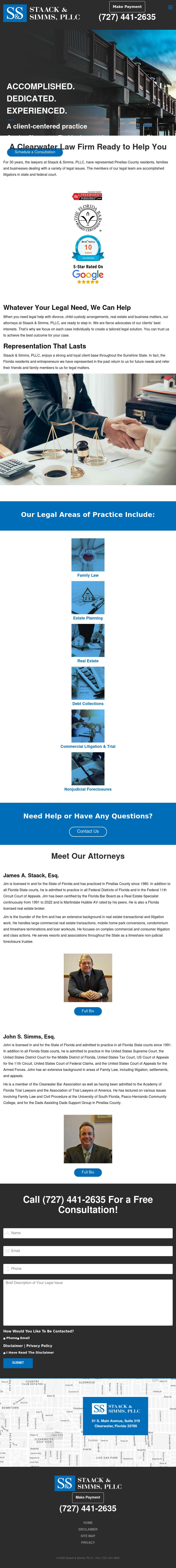Tap the Contact Us button
The width and height of the screenshot is (176, 1568).
(x=88, y=831)
